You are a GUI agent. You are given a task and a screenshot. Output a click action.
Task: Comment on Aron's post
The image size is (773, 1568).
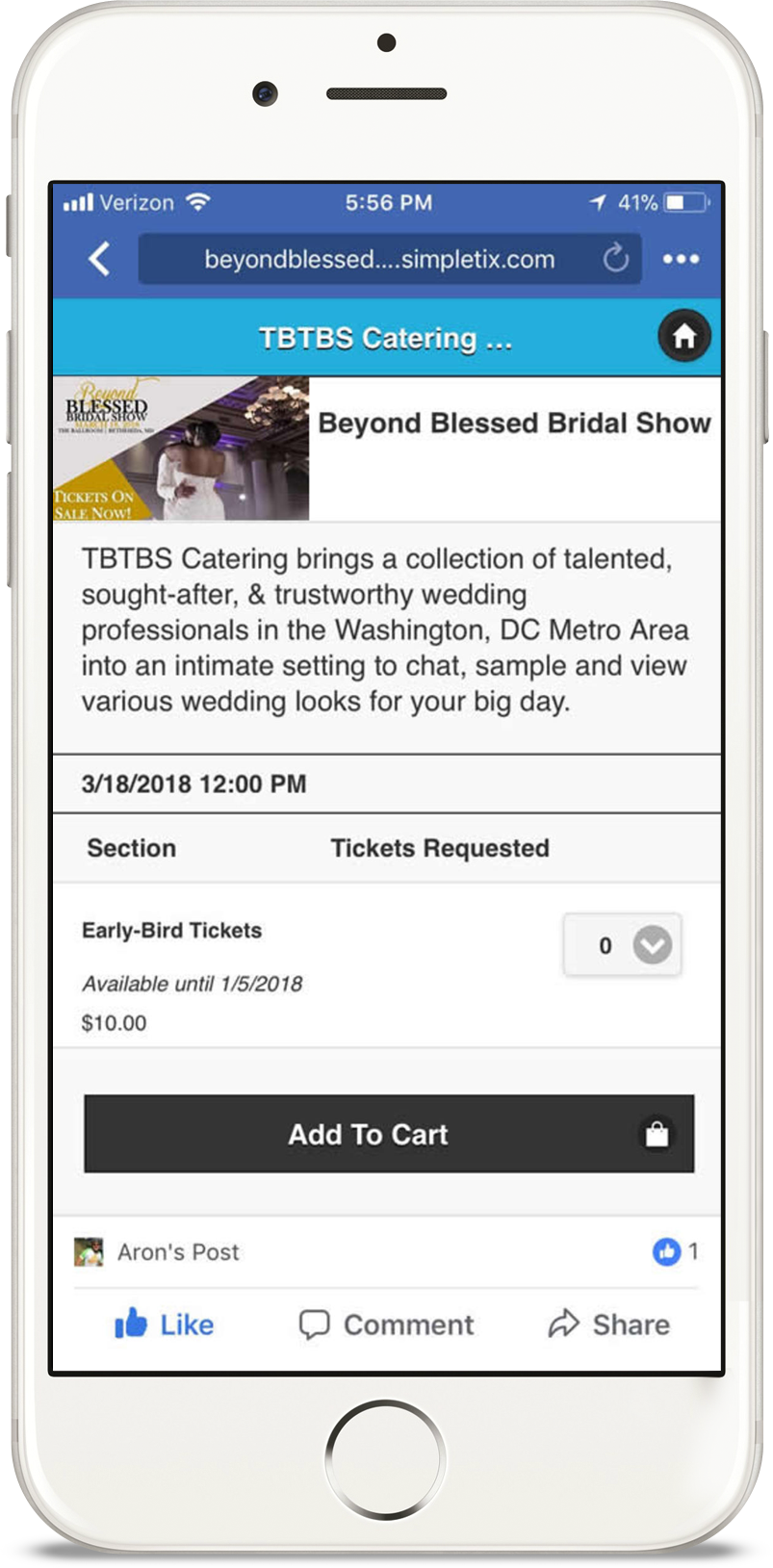[387, 1325]
